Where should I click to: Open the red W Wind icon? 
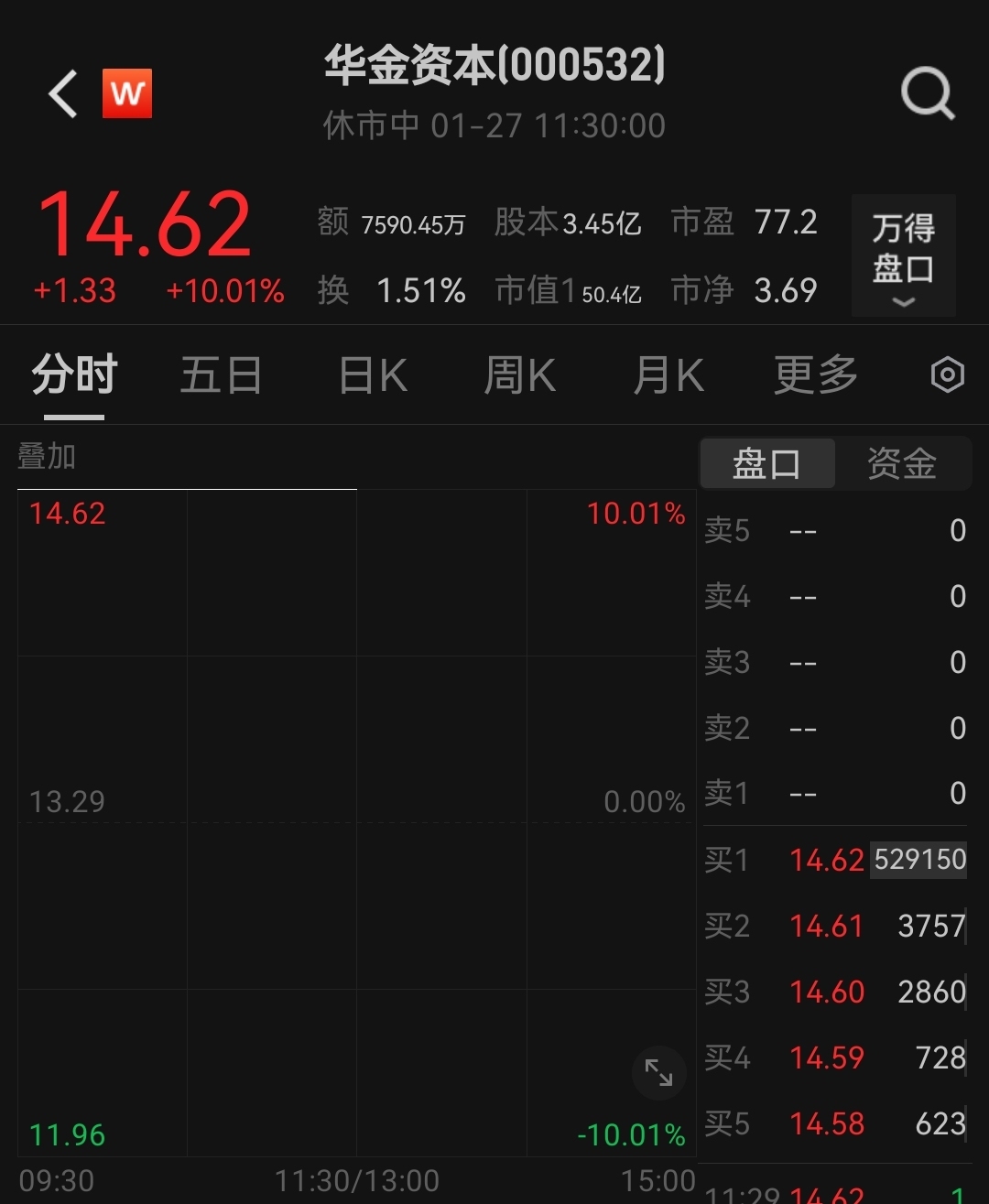[x=127, y=93]
